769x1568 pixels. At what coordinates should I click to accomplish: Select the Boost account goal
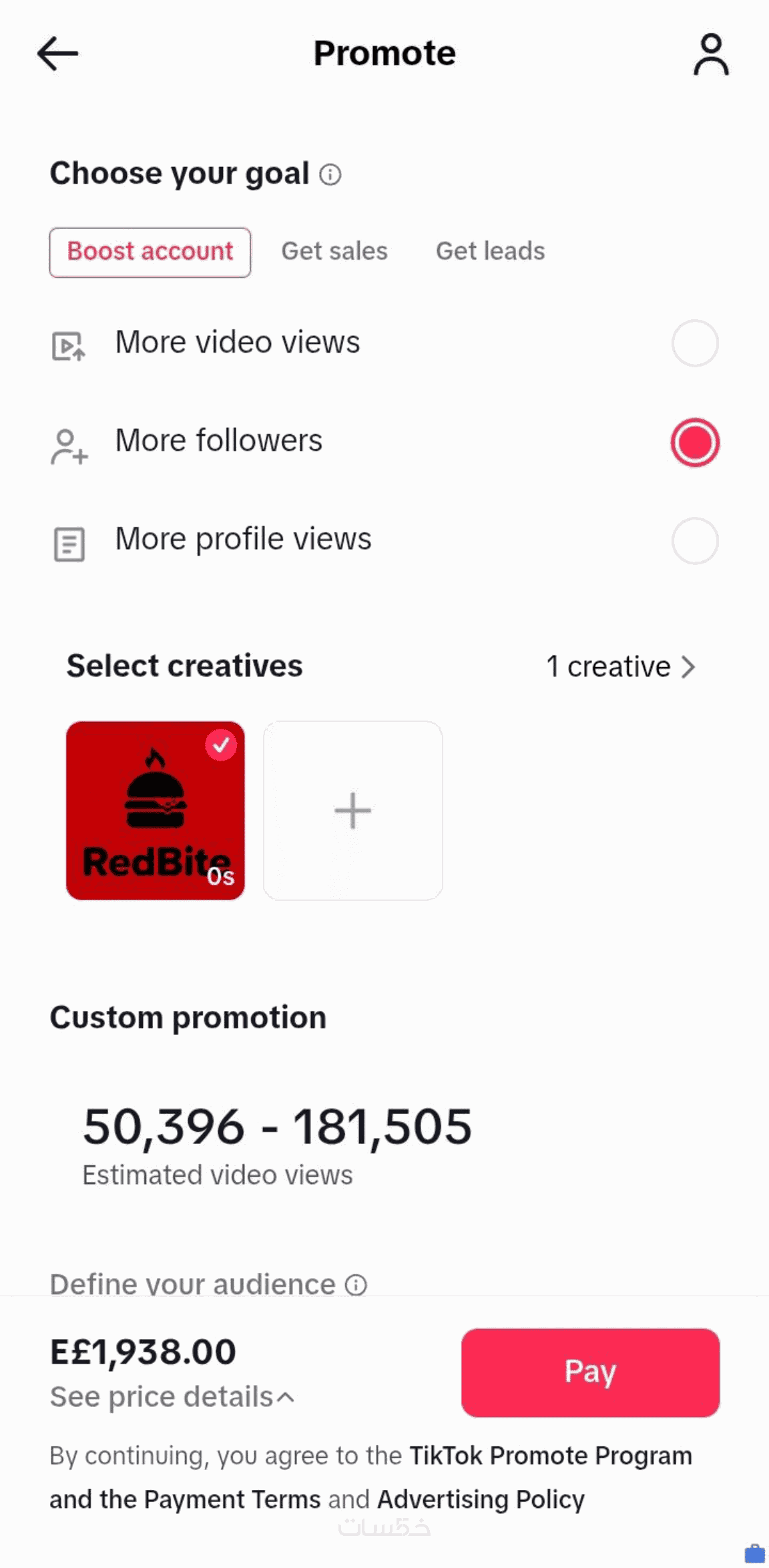click(x=150, y=252)
